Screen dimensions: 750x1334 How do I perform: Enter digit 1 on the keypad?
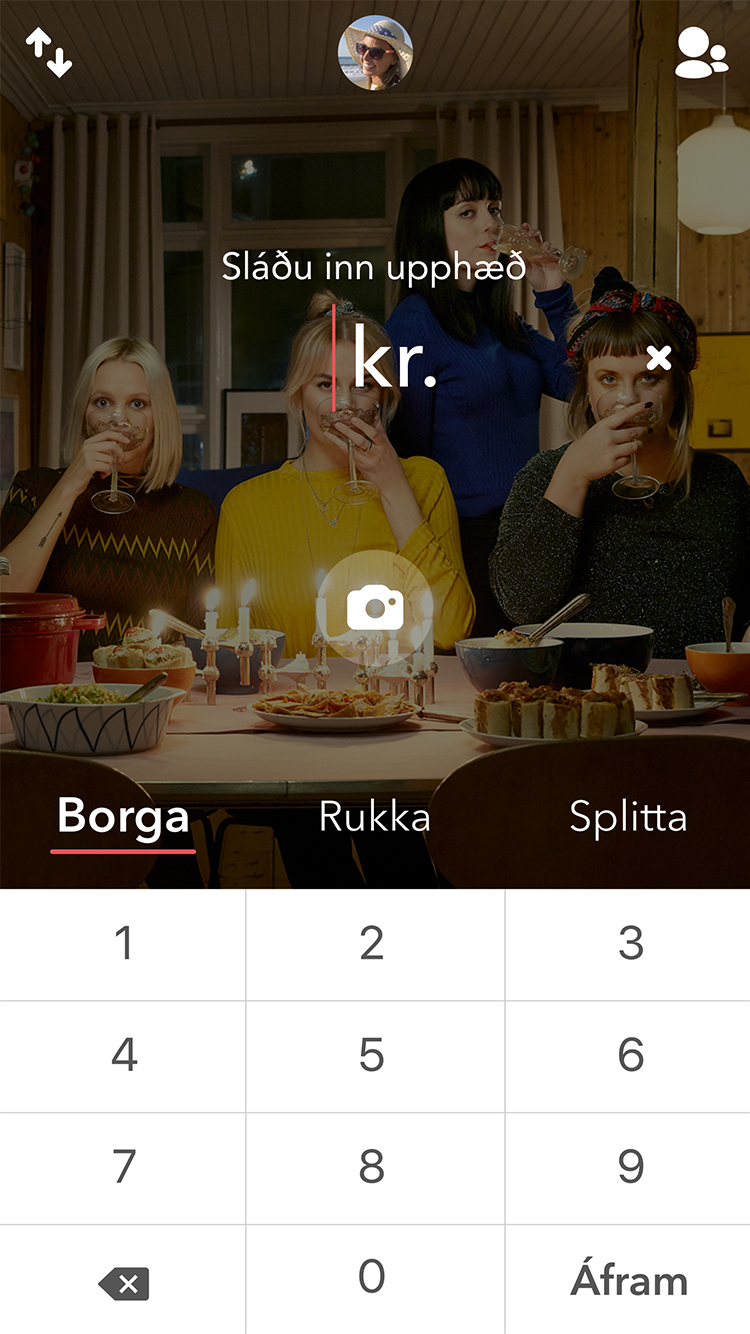pyautogui.click(x=123, y=943)
